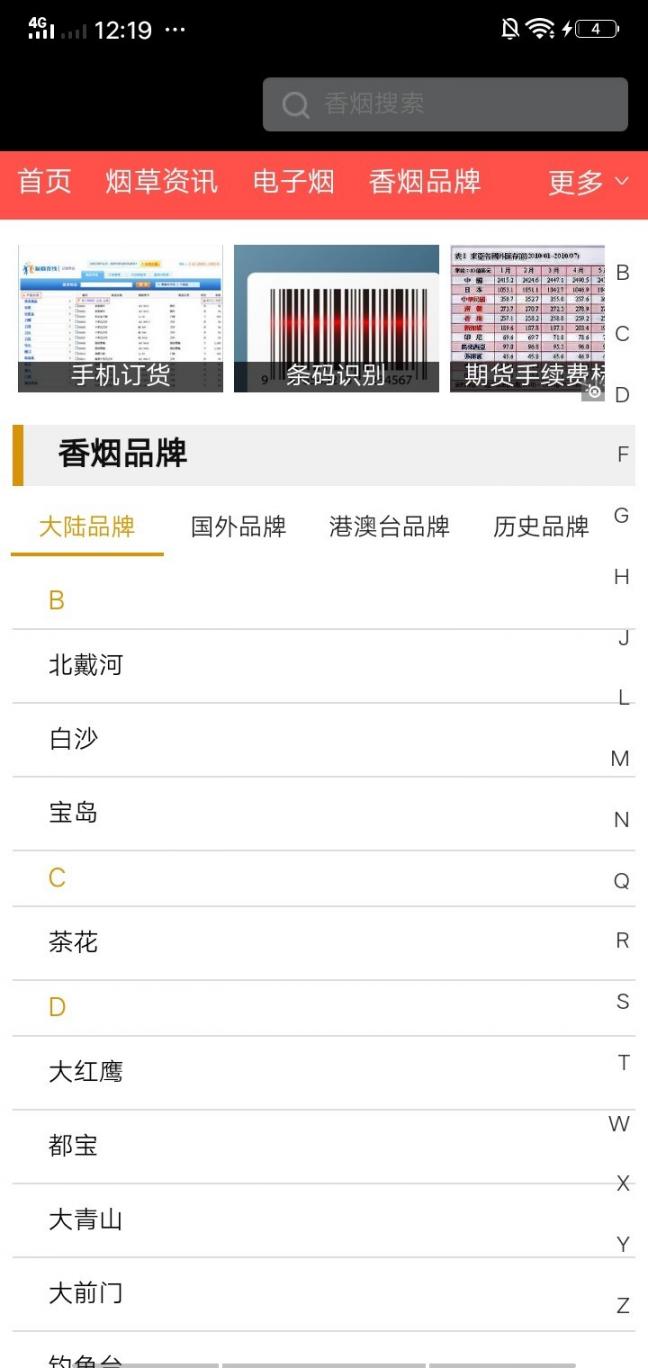The width and height of the screenshot is (648, 1368).
Task: Switch to 电子烟 in the top nav
Action: tap(293, 182)
